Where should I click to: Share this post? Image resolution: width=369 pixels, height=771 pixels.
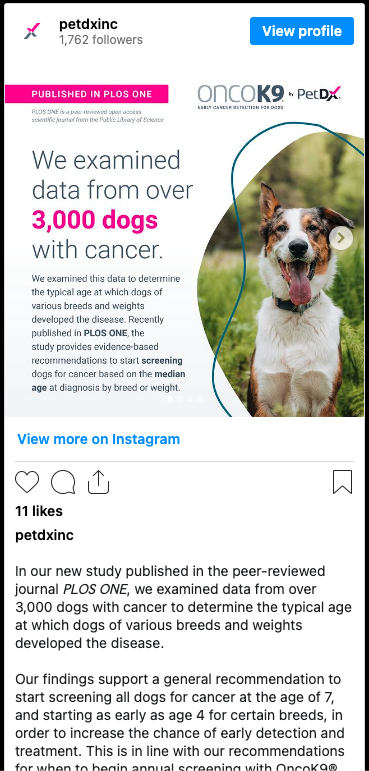[x=98, y=482]
